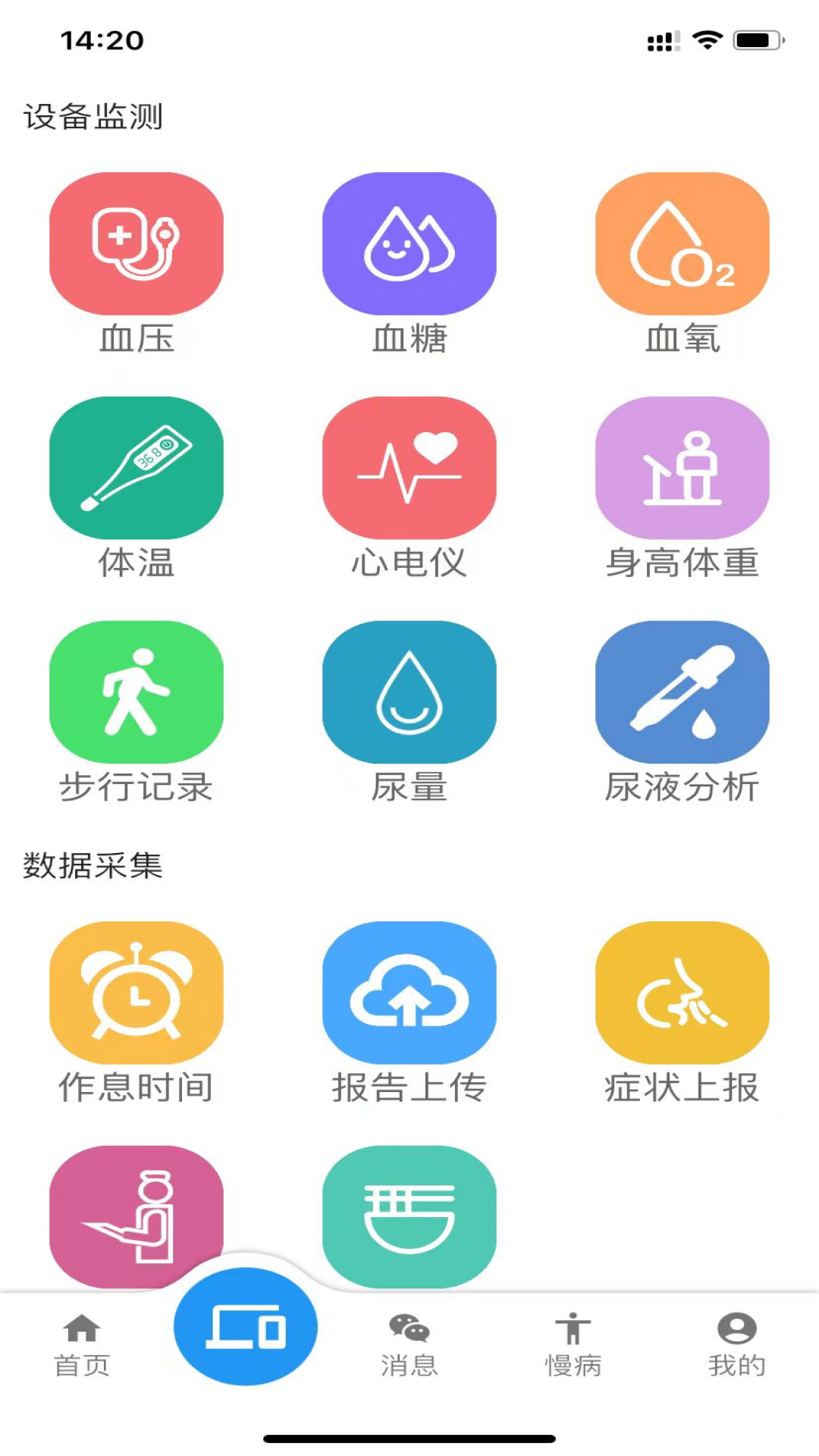Tap the 体温 thermometer icon
Screen dimensions: 819x1456
pos(136,469)
